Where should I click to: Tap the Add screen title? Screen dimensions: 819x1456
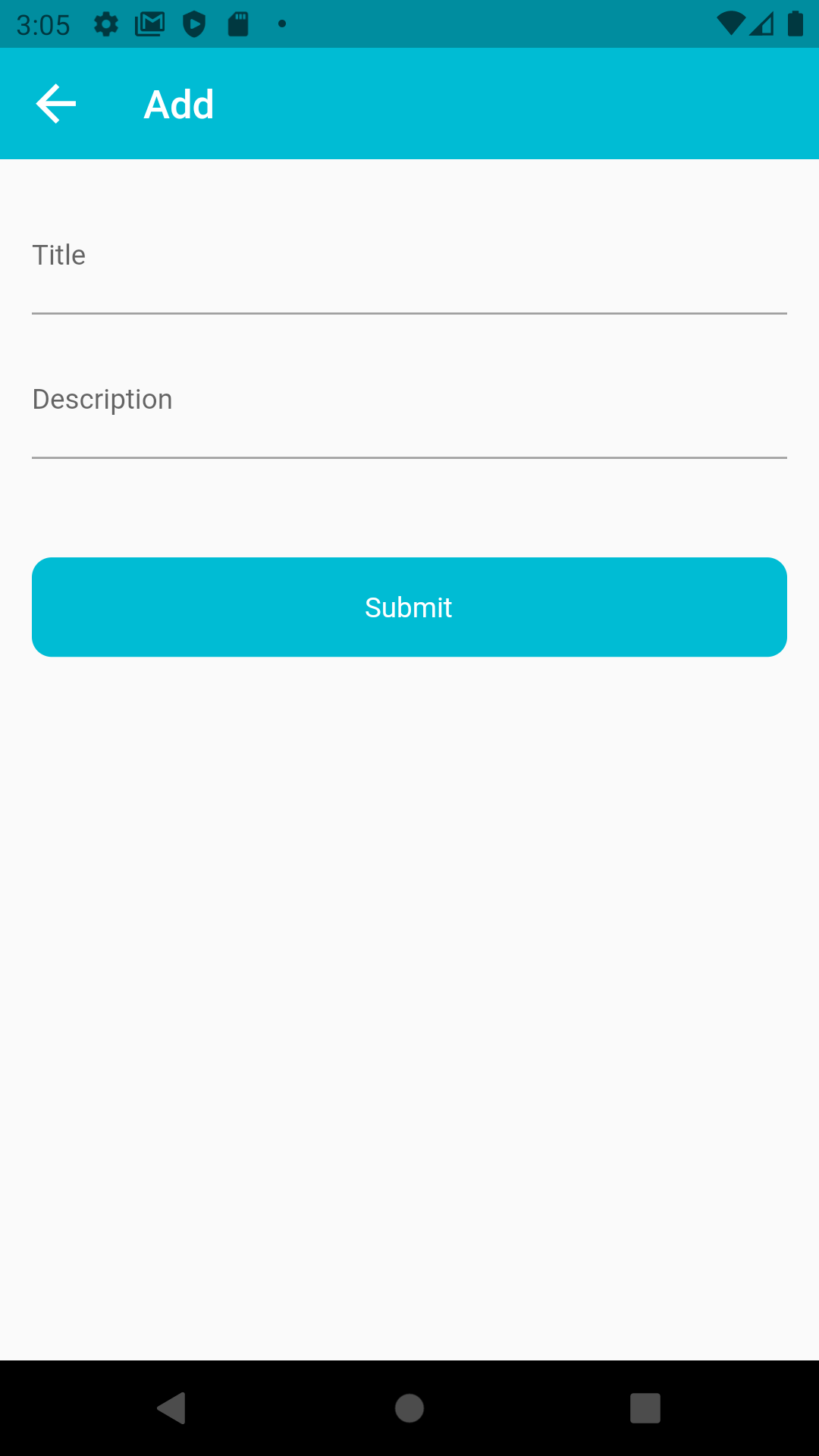point(178,103)
